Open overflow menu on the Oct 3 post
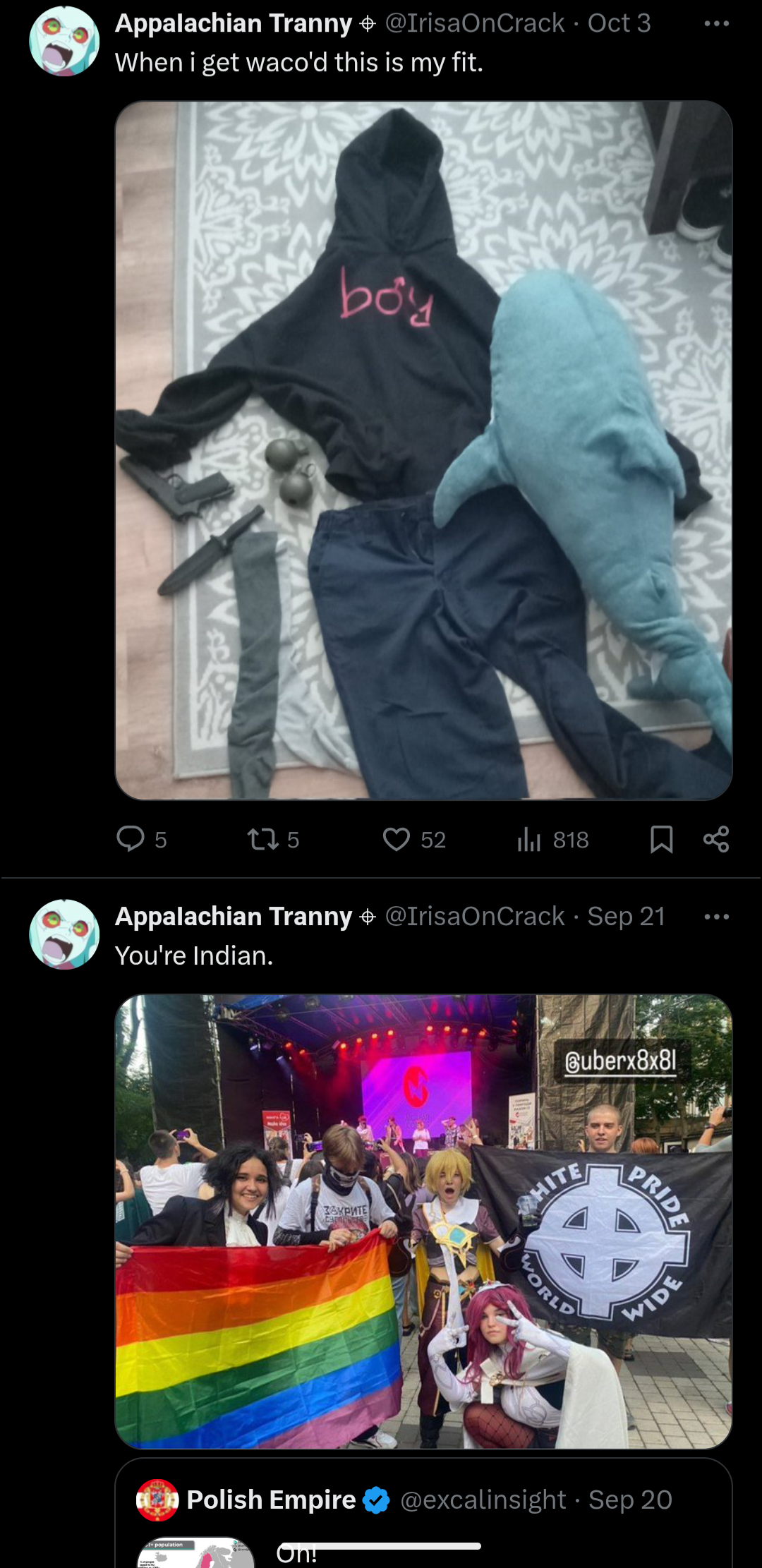Viewport: 762px width, 1568px height. tap(716, 24)
